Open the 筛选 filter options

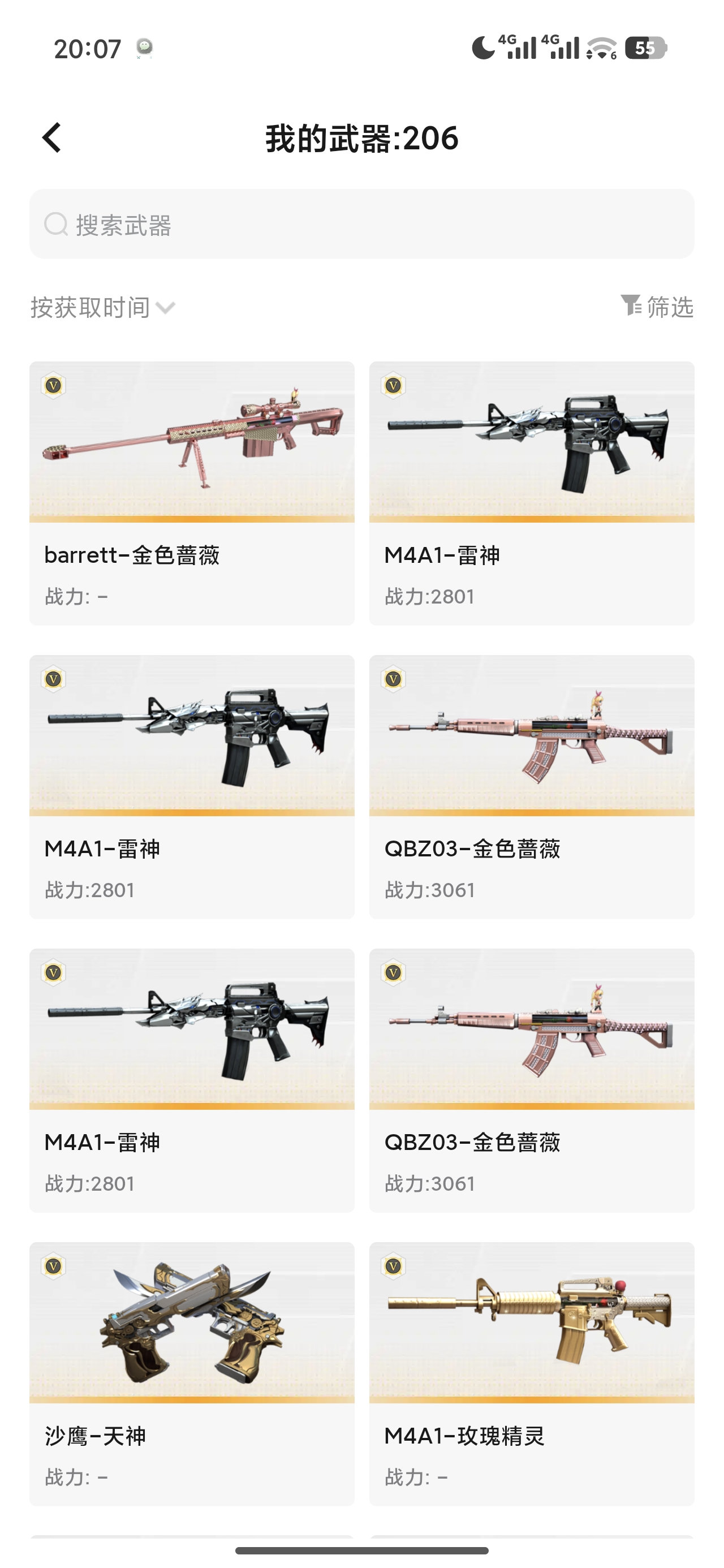[657, 306]
